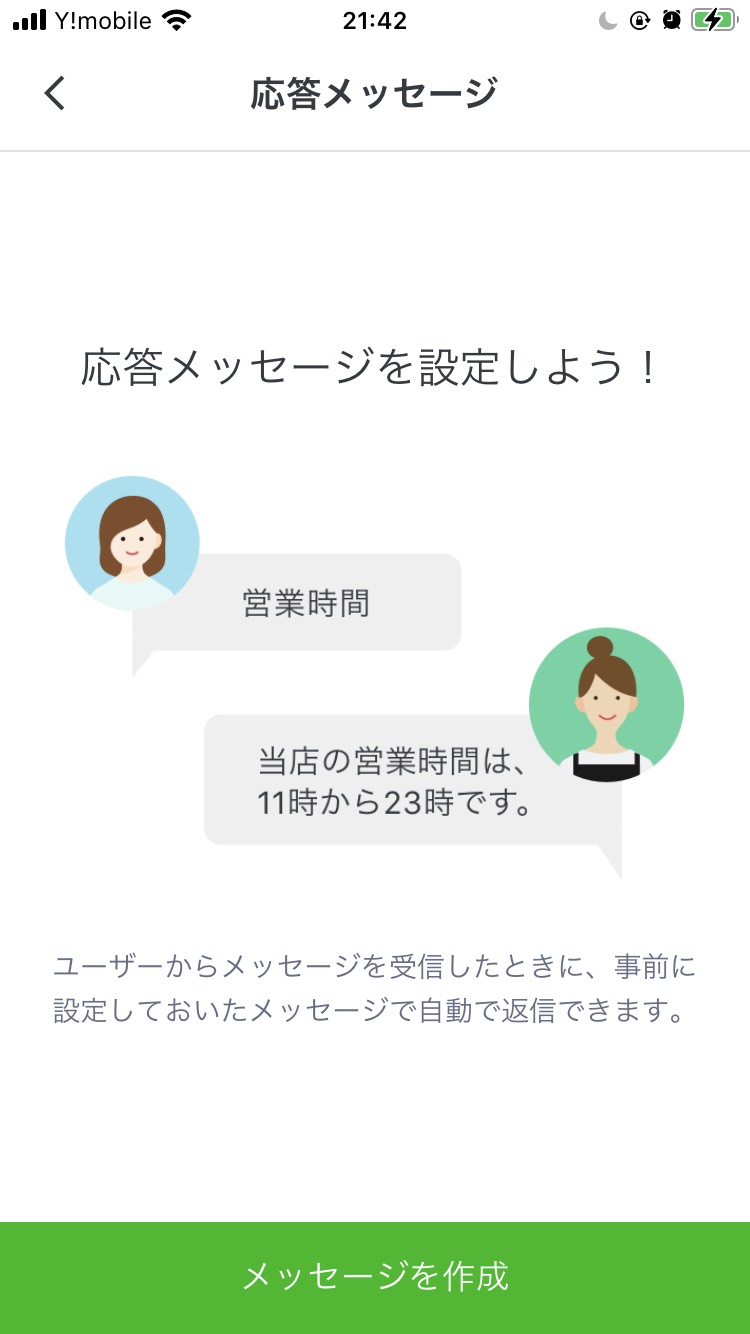Go back from 応答メッセージ screen
Image resolution: width=750 pixels, height=1334 pixels.
[55, 93]
